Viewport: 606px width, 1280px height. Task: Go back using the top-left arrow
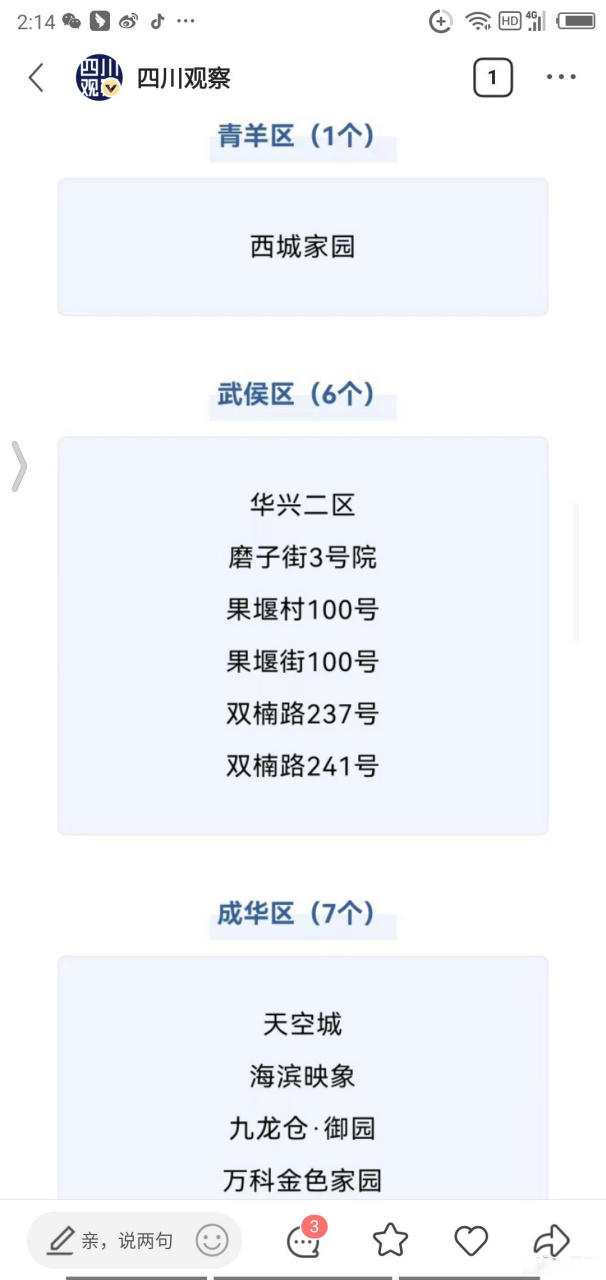click(37, 77)
